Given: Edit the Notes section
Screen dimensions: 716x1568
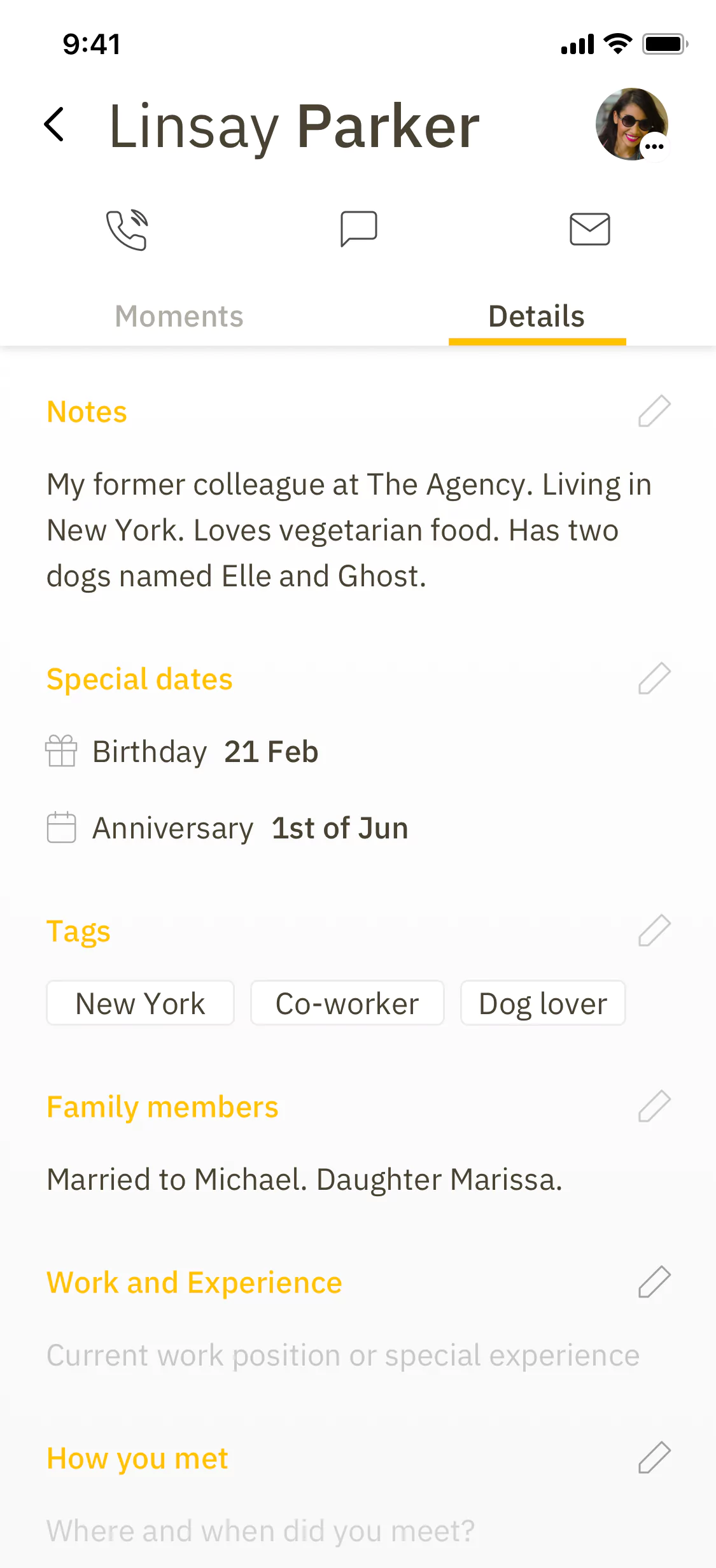Looking at the screenshot, I should coord(656,411).
